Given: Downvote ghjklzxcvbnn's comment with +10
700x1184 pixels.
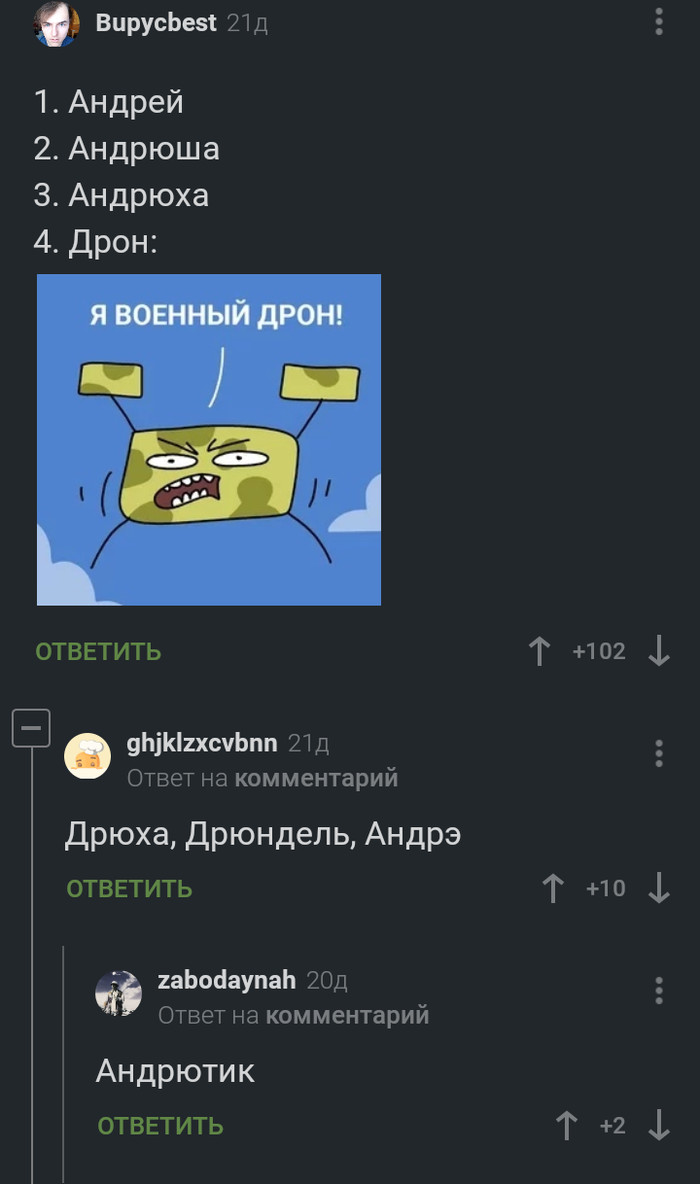Looking at the screenshot, I should click(x=659, y=889).
